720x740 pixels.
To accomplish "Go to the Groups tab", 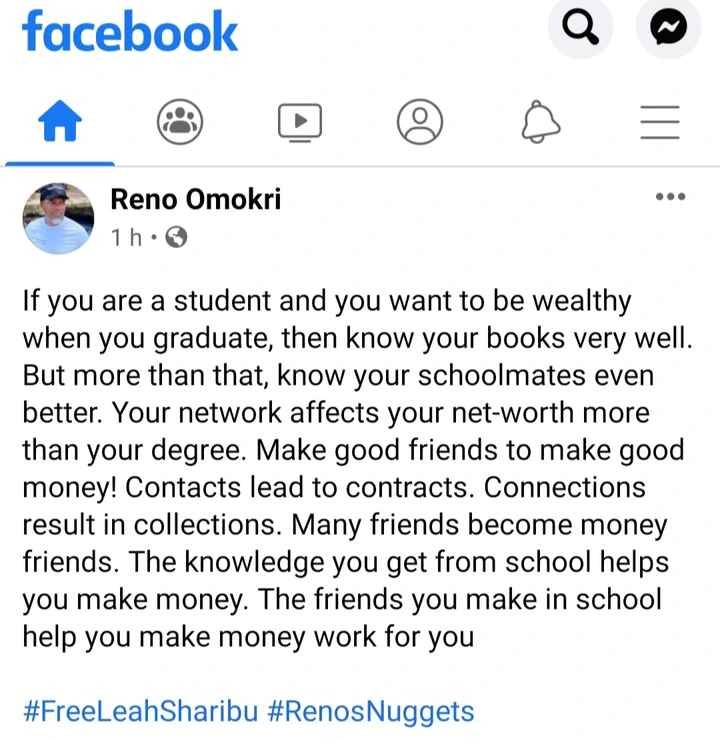I will 180,123.
